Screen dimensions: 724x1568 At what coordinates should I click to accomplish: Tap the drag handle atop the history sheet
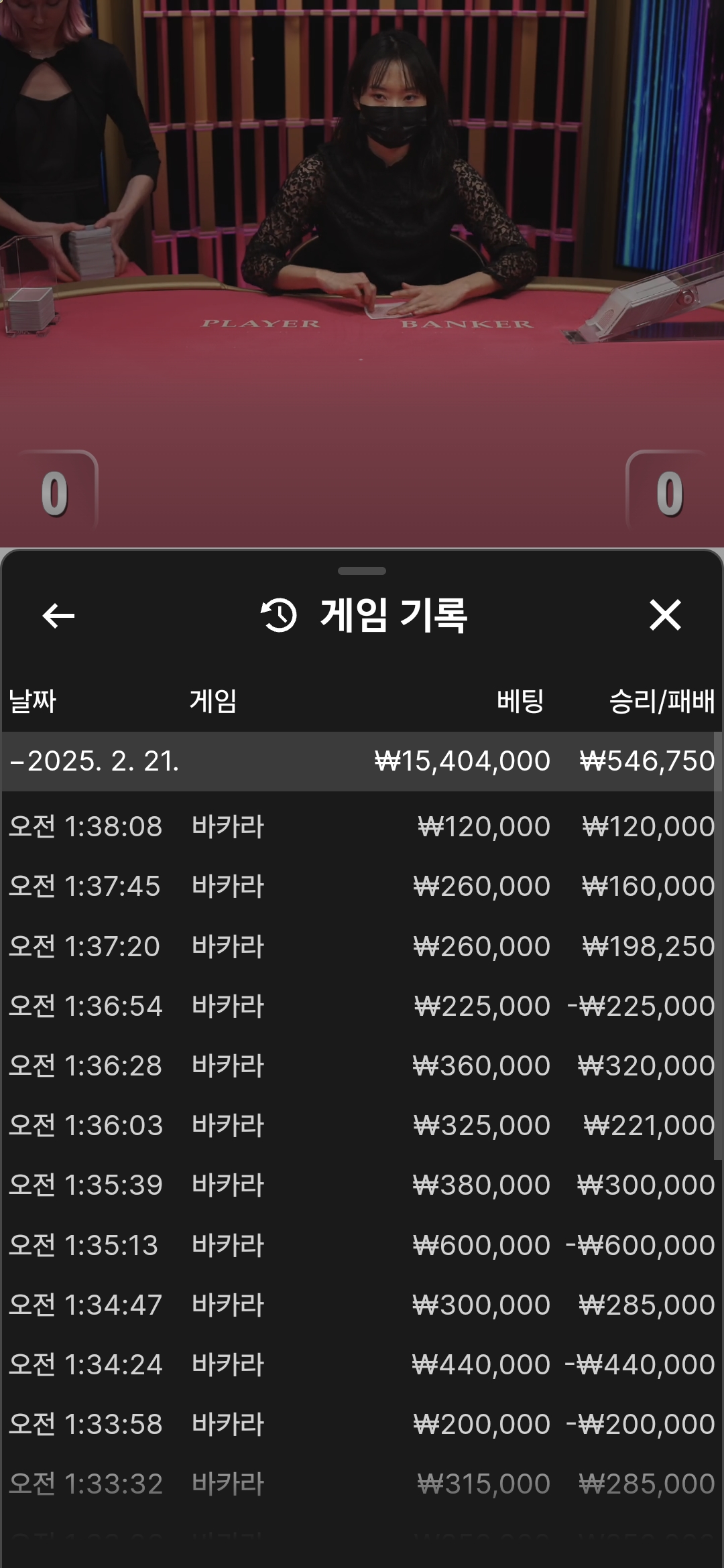tap(362, 571)
